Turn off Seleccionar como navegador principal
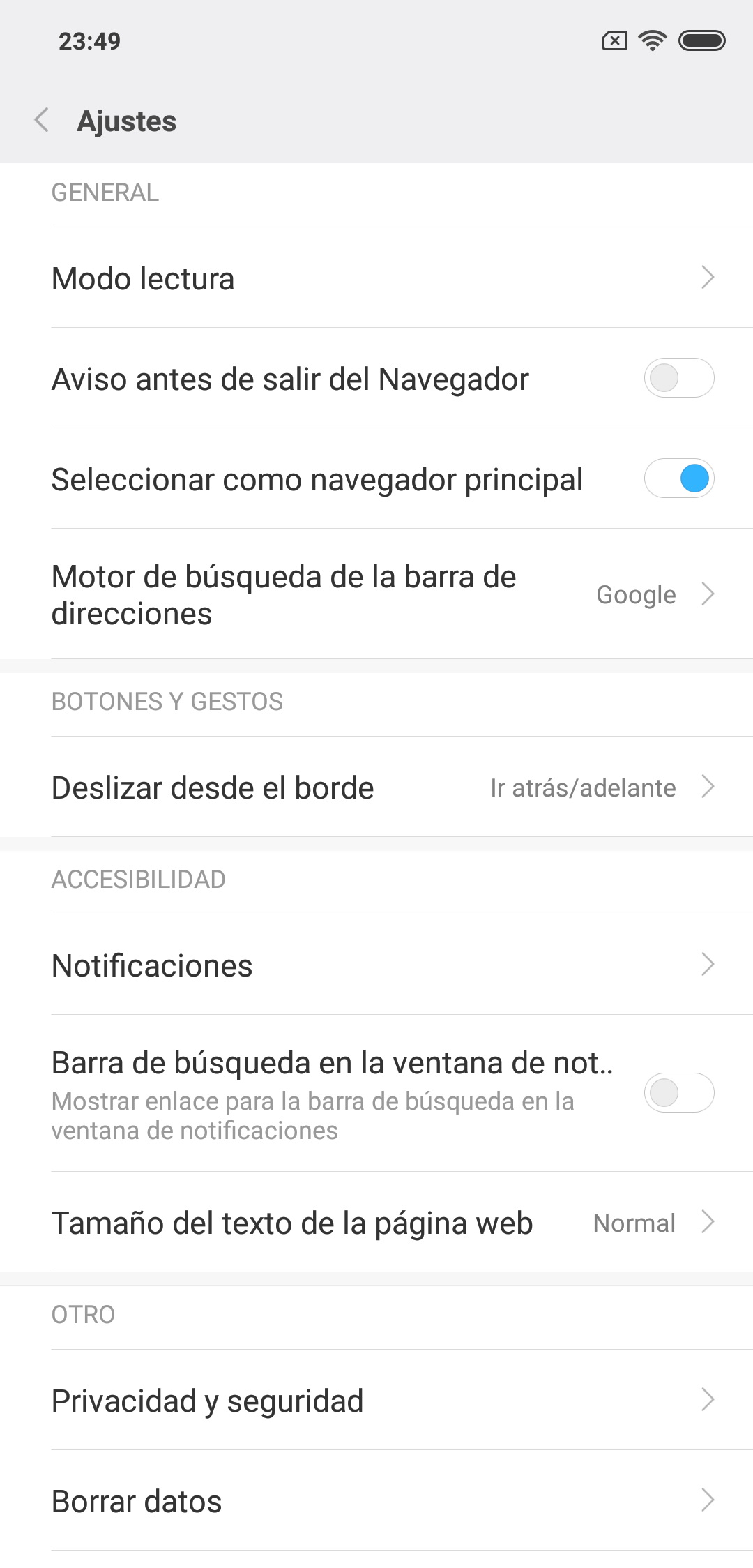Viewport: 753px width, 1568px height. point(678,478)
